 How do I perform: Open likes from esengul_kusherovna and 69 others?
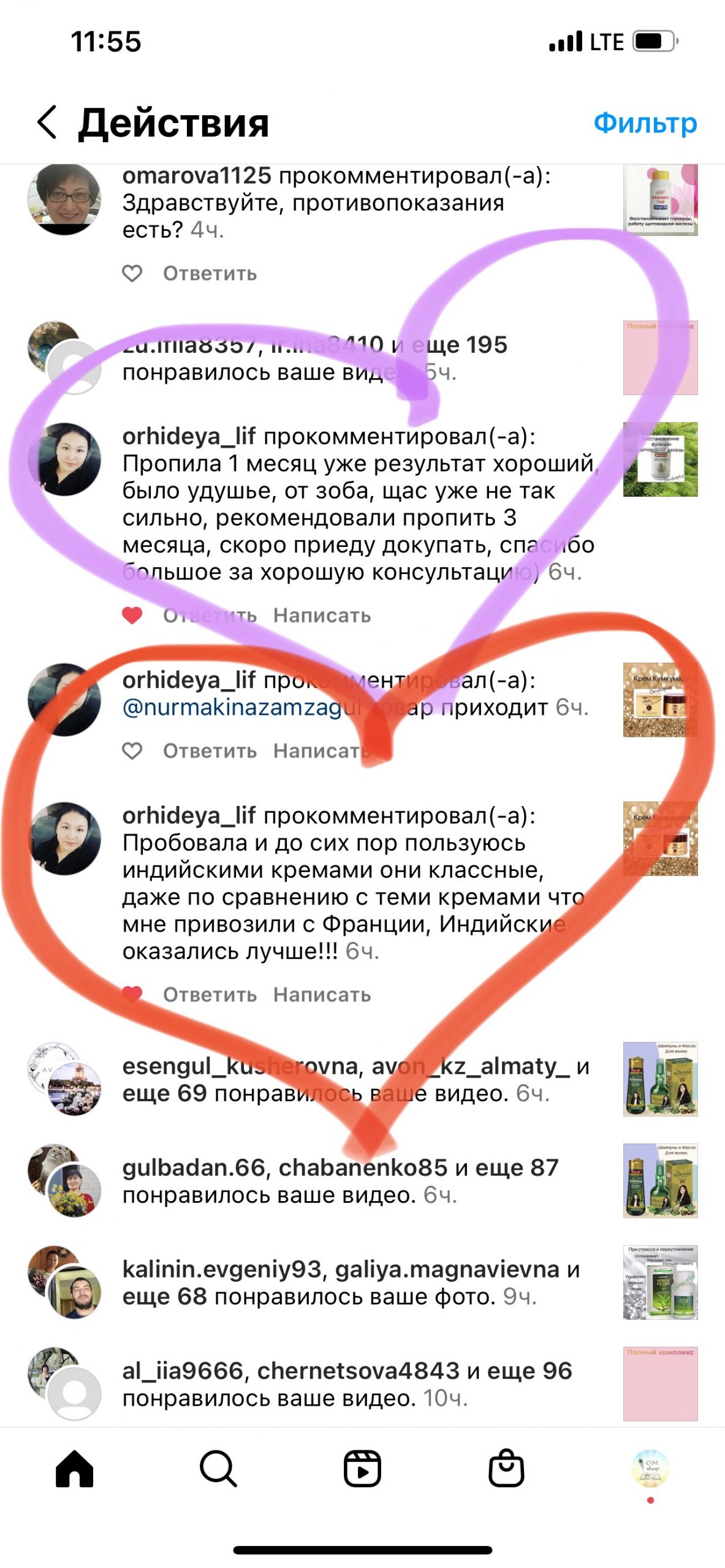(355, 1079)
